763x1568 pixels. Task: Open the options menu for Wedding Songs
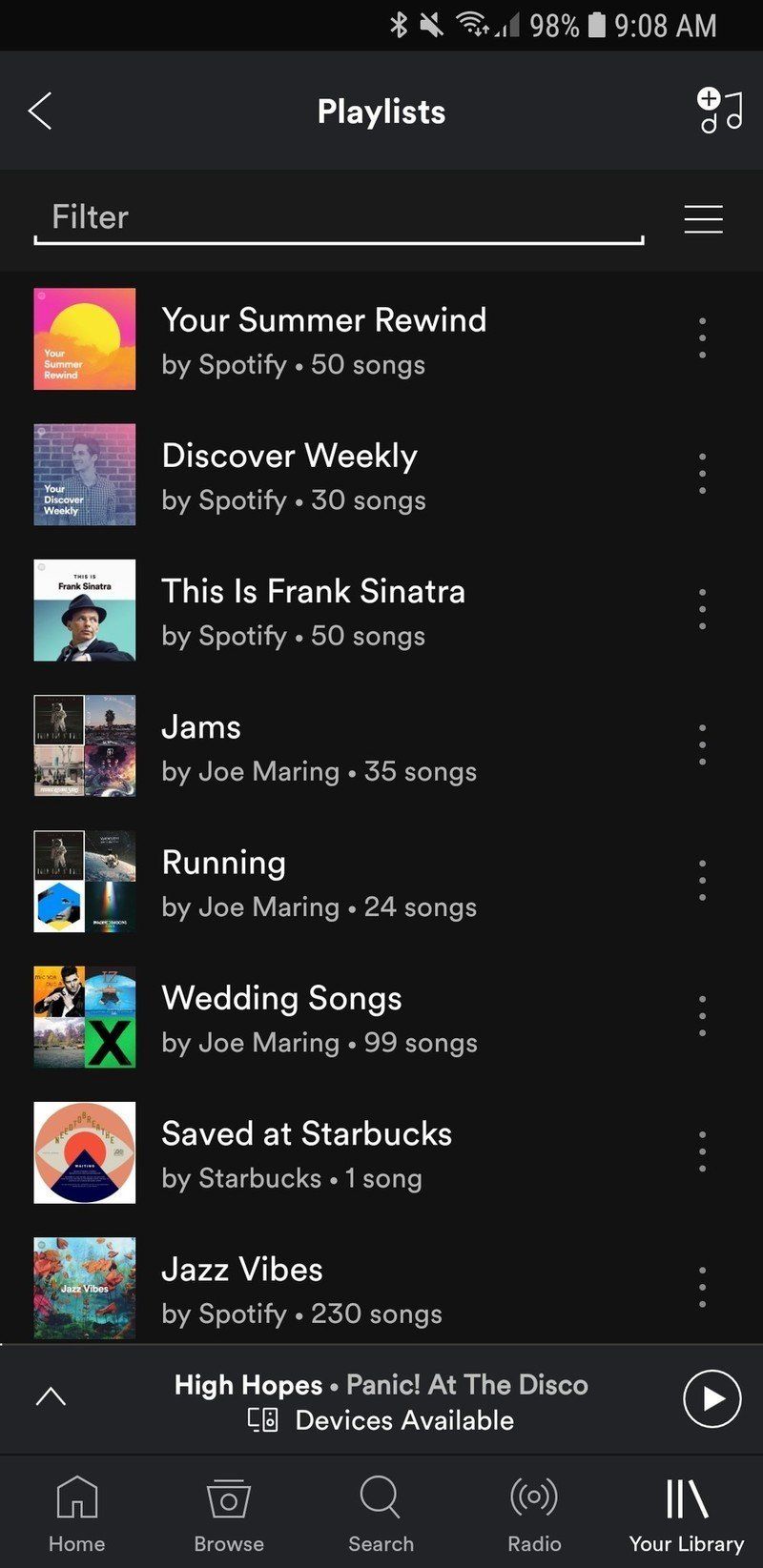(x=702, y=1016)
